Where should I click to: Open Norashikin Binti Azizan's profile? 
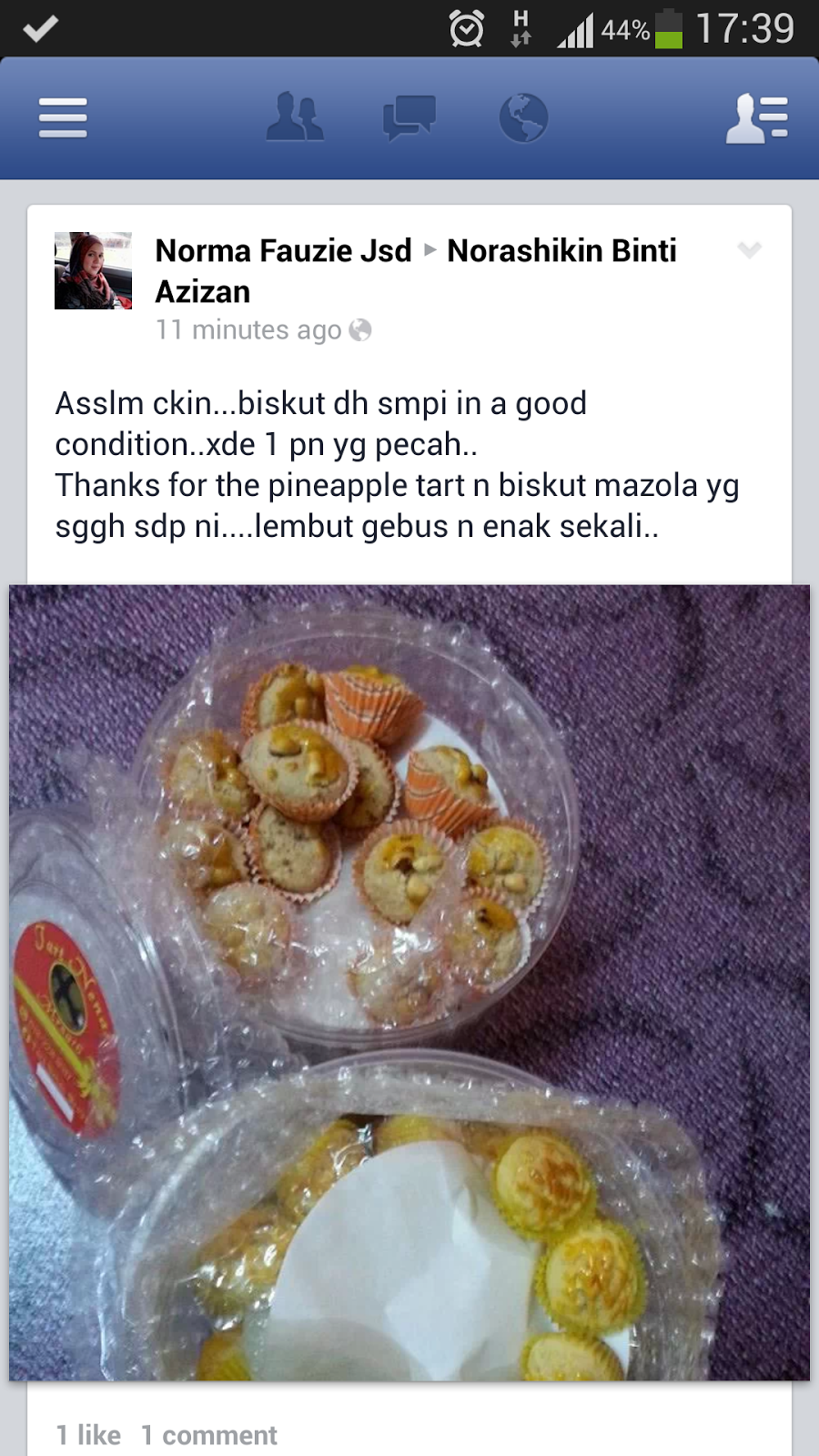point(561,250)
